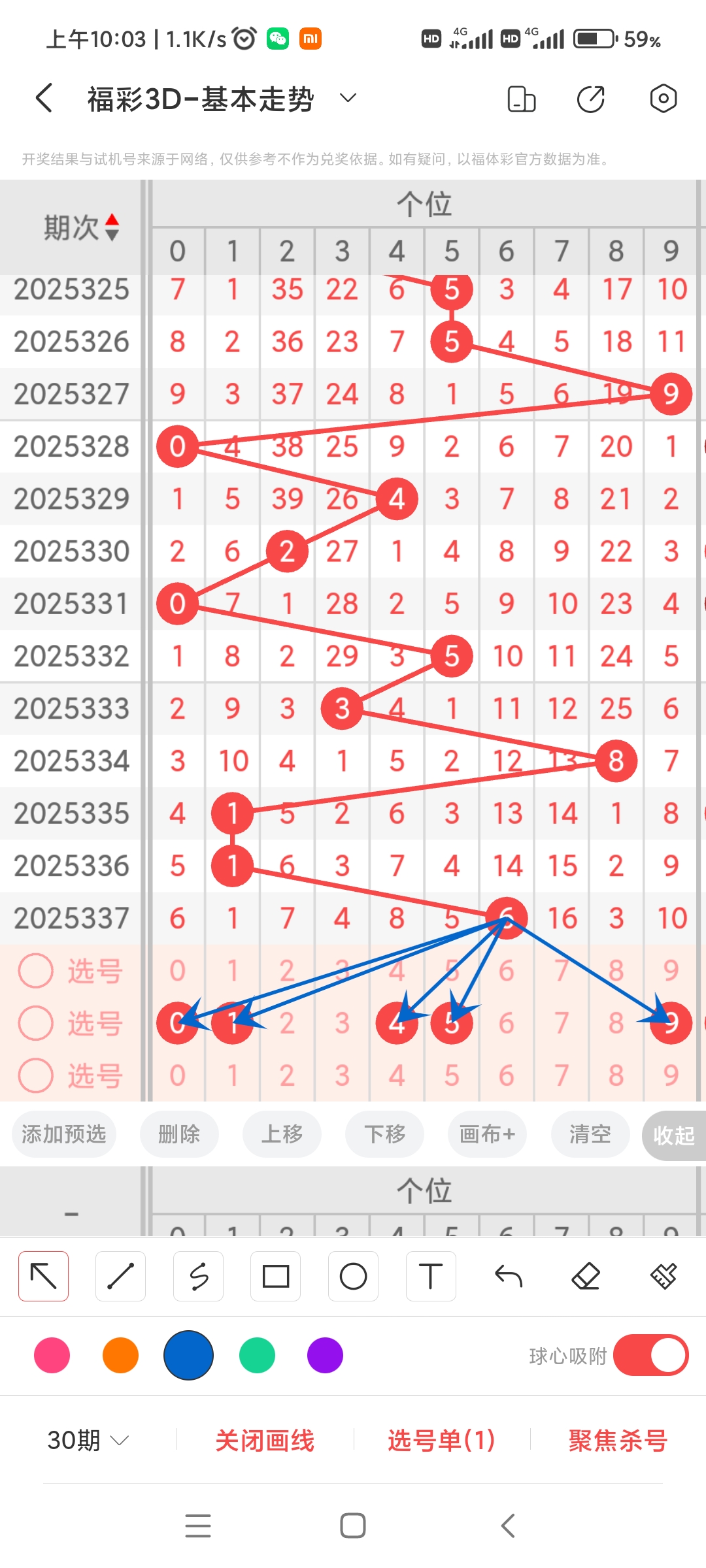Pick the green color swatch

pyautogui.click(x=257, y=1355)
